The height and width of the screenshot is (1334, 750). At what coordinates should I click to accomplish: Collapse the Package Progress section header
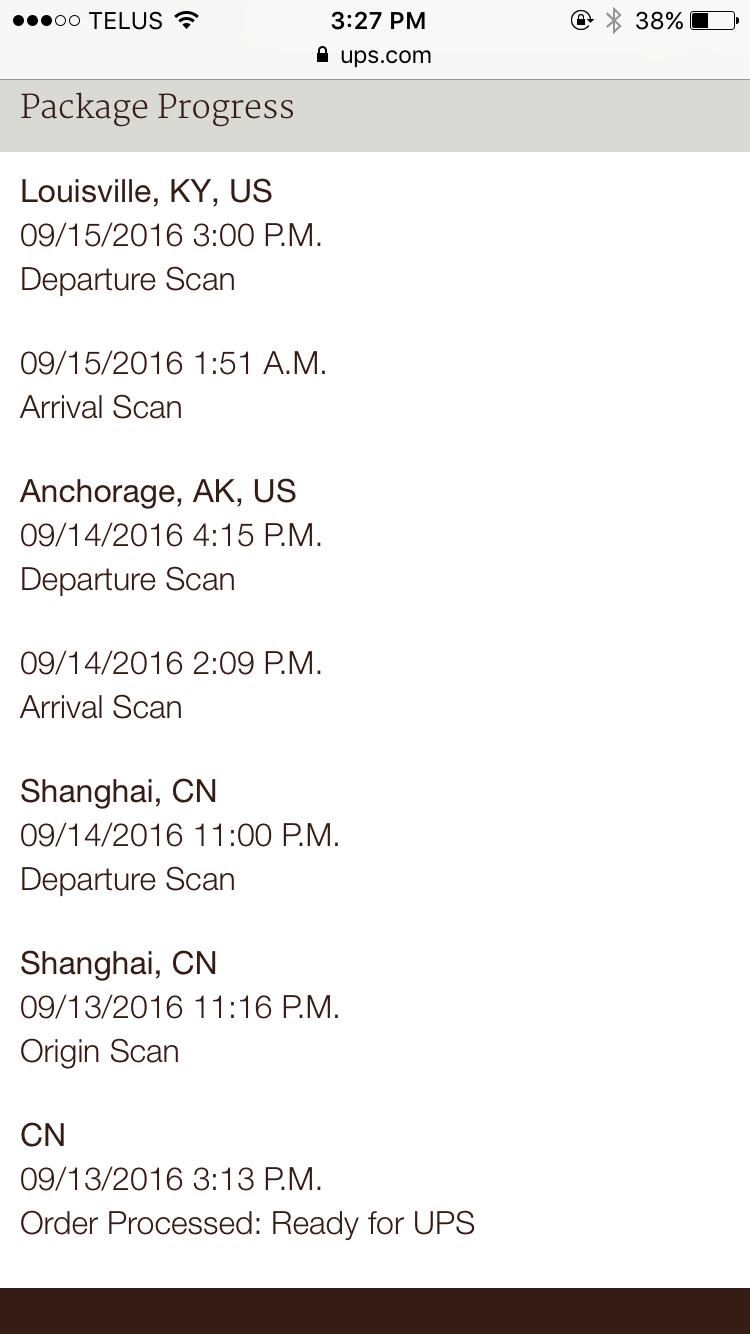(x=375, y=108)
